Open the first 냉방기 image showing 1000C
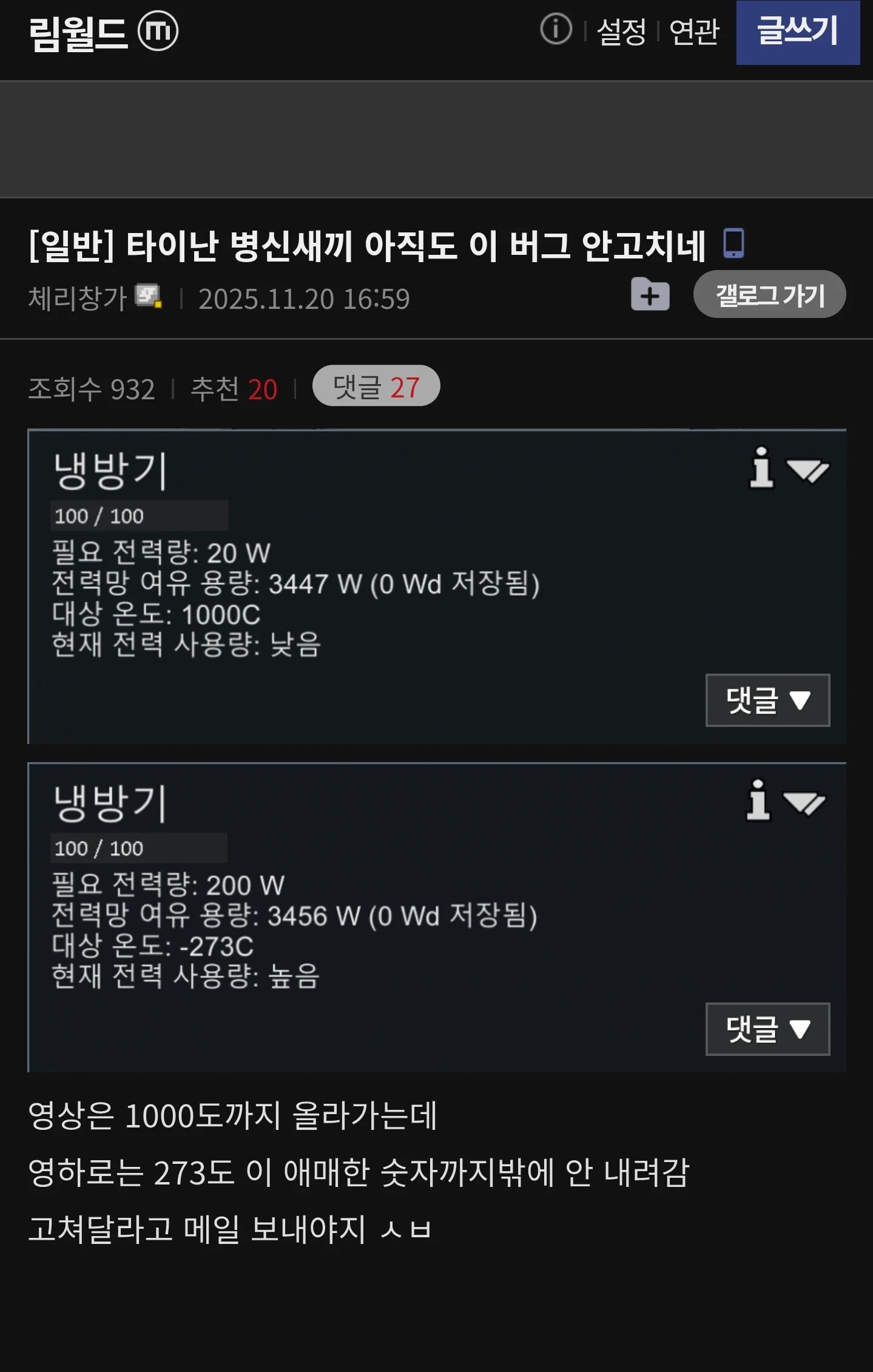This screenshot has width=873, height=1372. click(437, 586)
